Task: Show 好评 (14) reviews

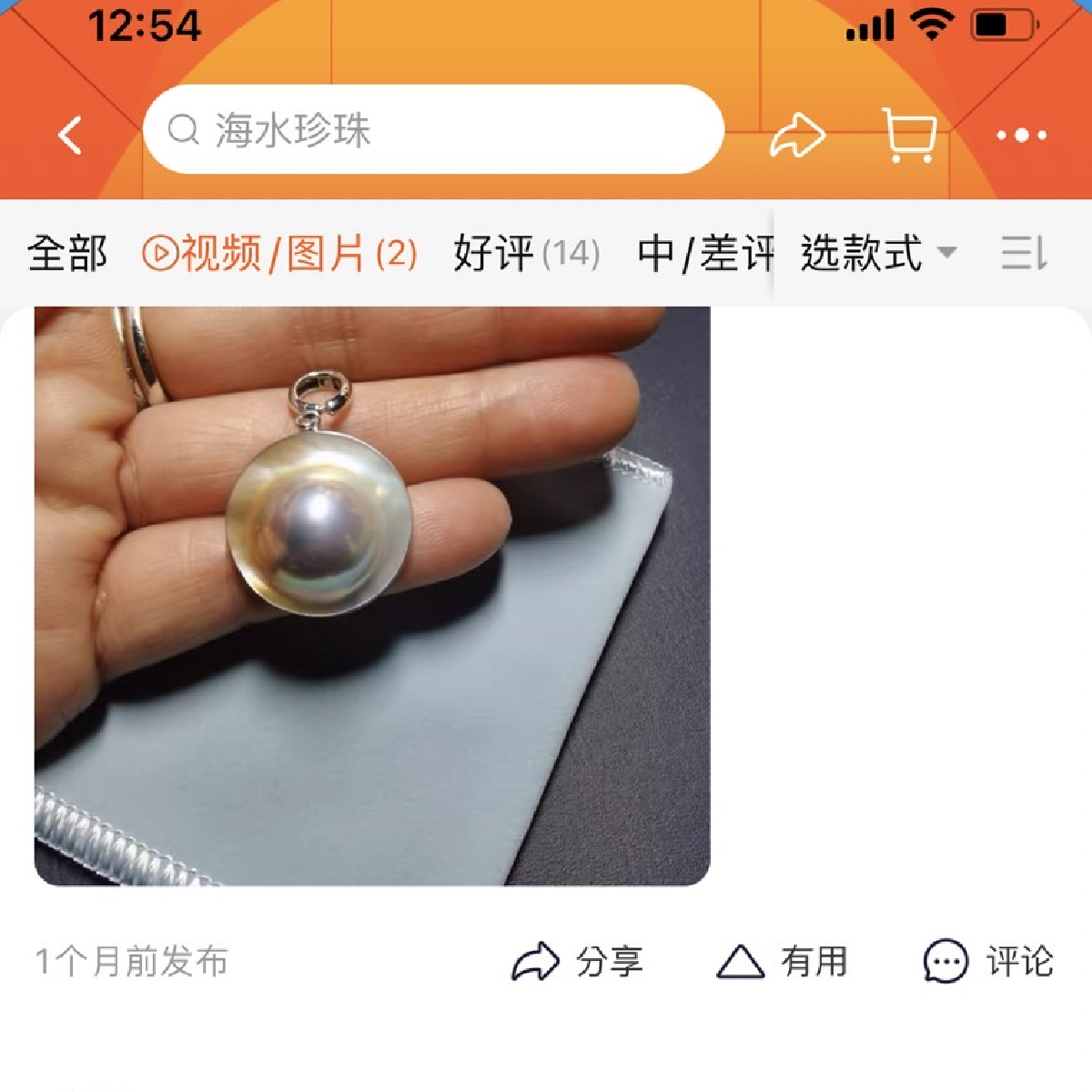Action: pyautogui.click(x=527, y=253)
